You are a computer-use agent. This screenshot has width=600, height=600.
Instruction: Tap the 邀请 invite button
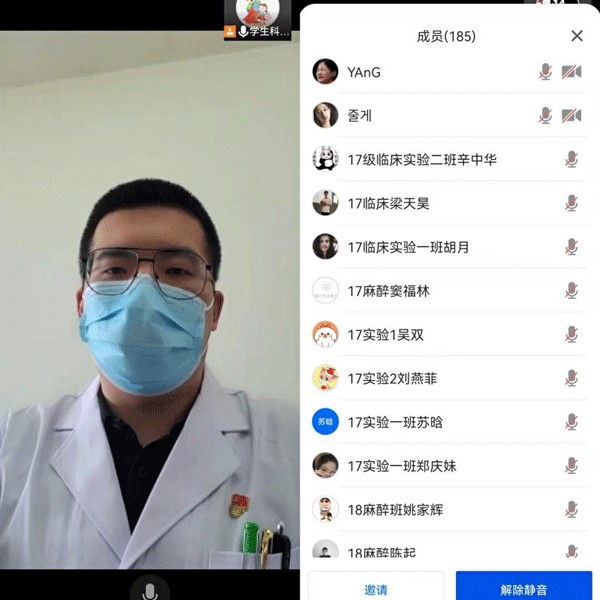click(x=376, y=589)
